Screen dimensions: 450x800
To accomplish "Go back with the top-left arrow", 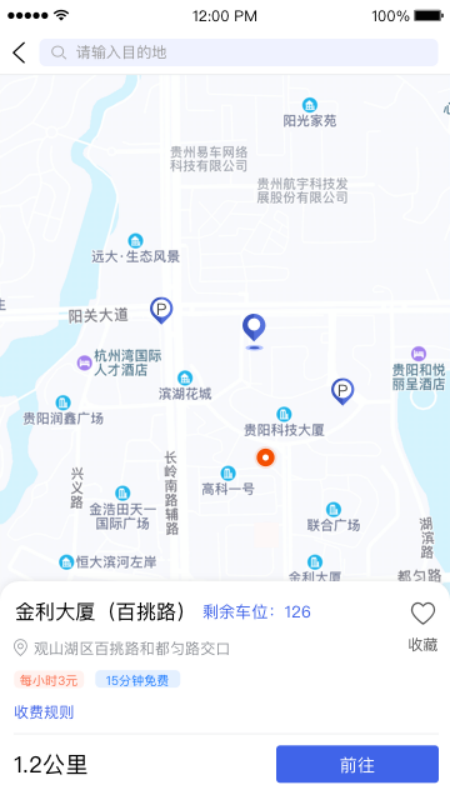I will (19, 53).
